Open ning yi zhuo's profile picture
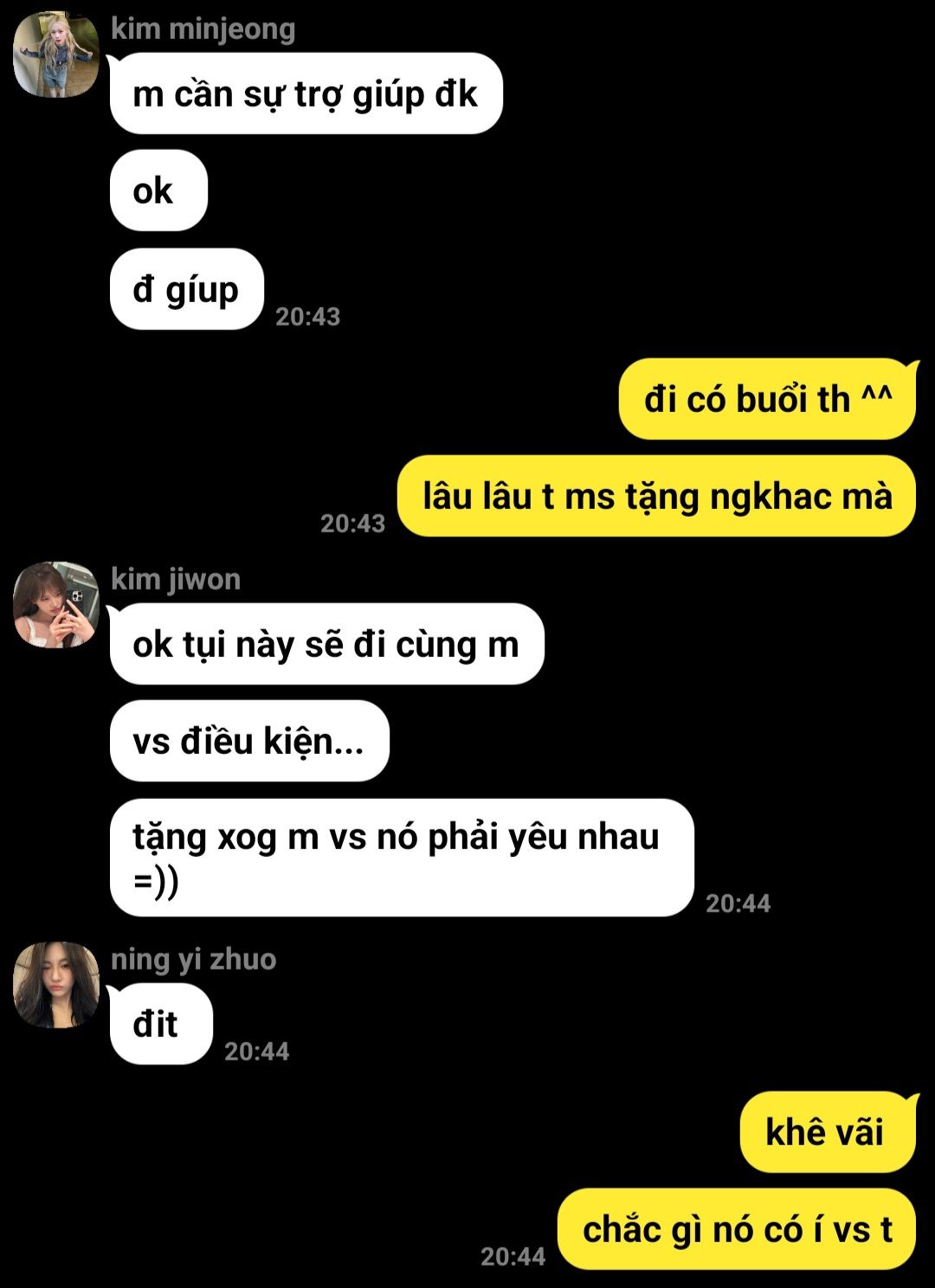 56,985
